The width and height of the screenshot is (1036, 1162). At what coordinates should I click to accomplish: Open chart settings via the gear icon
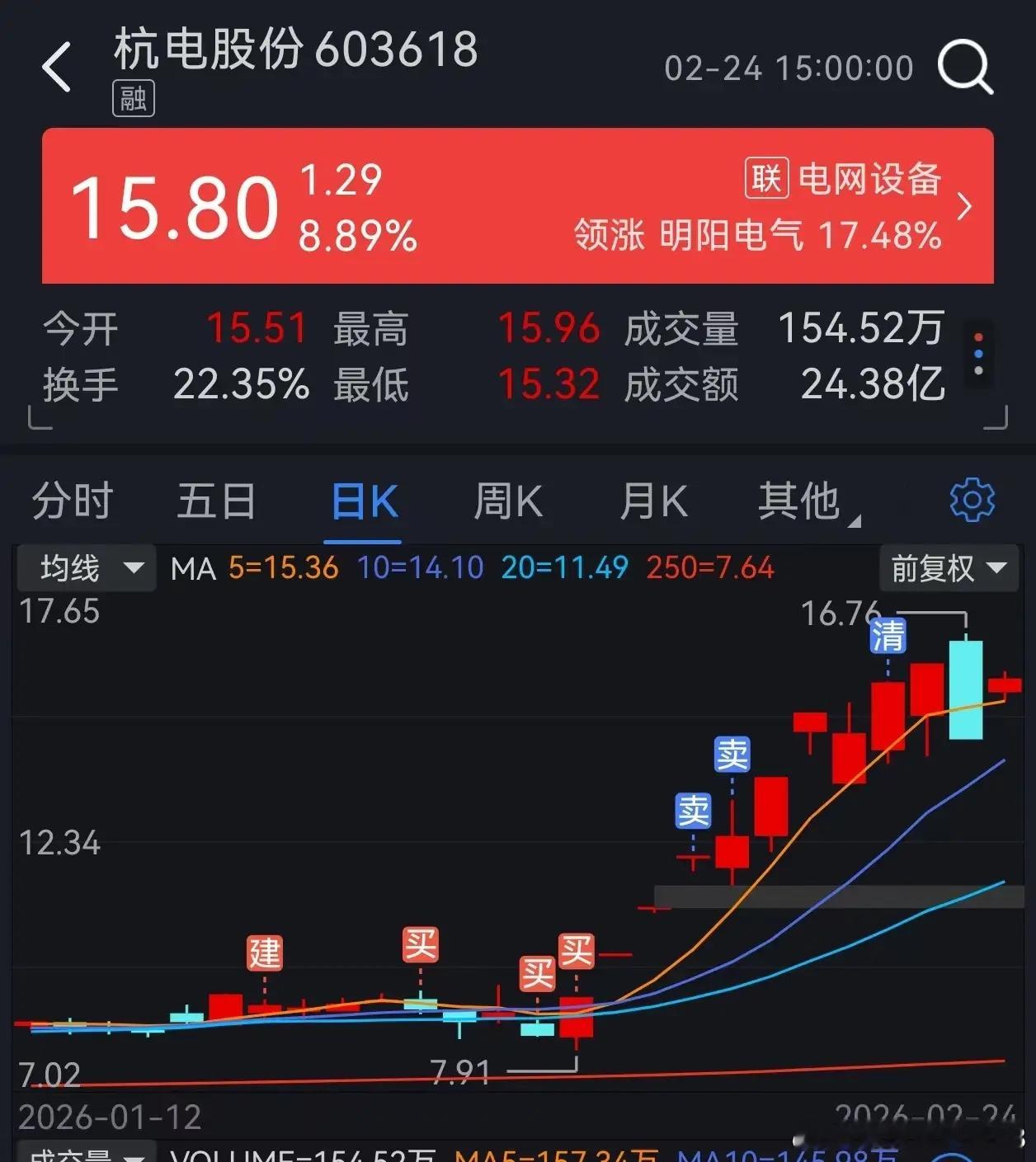(x=972, y=498)
